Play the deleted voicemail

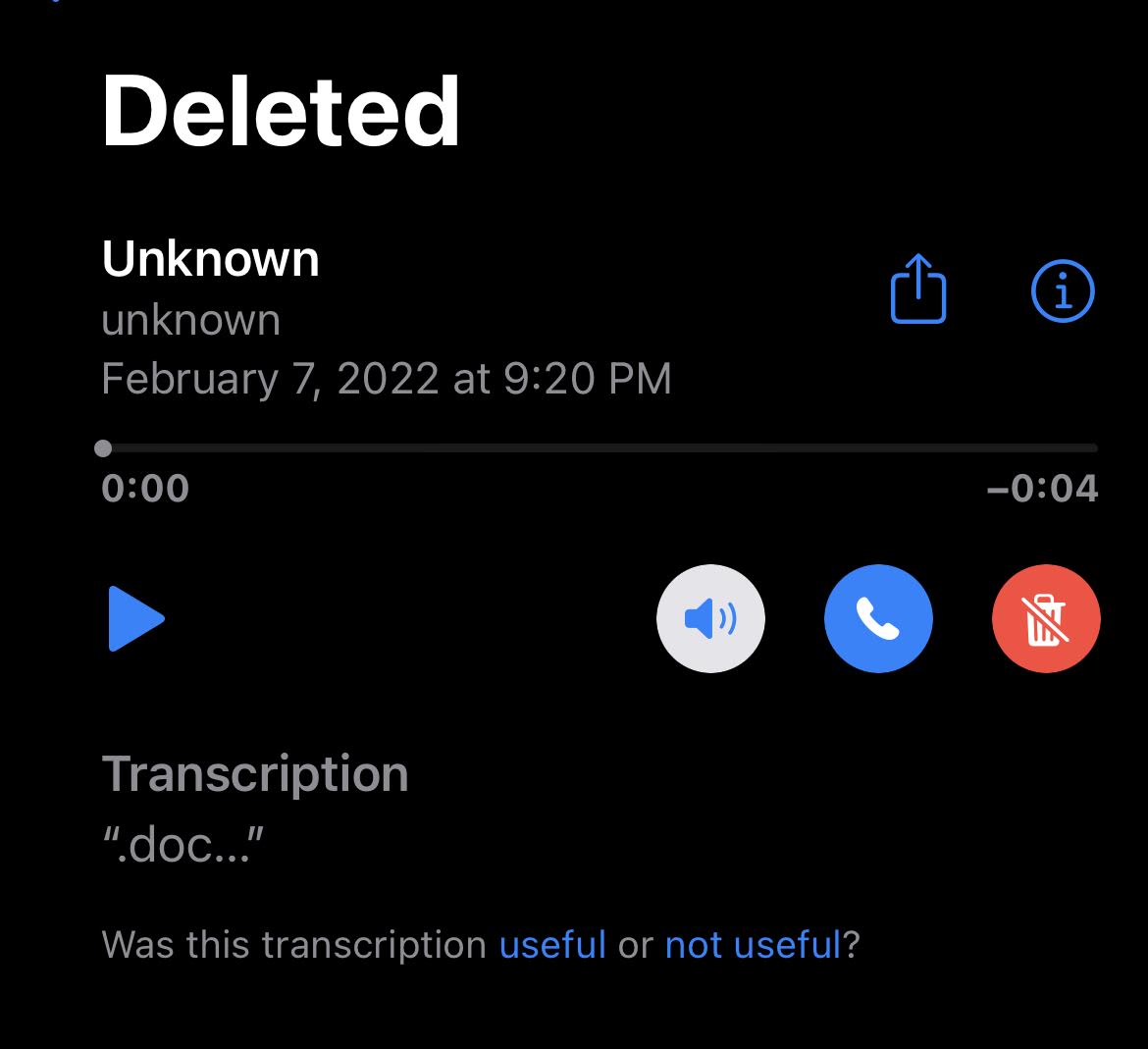point(135,618)
